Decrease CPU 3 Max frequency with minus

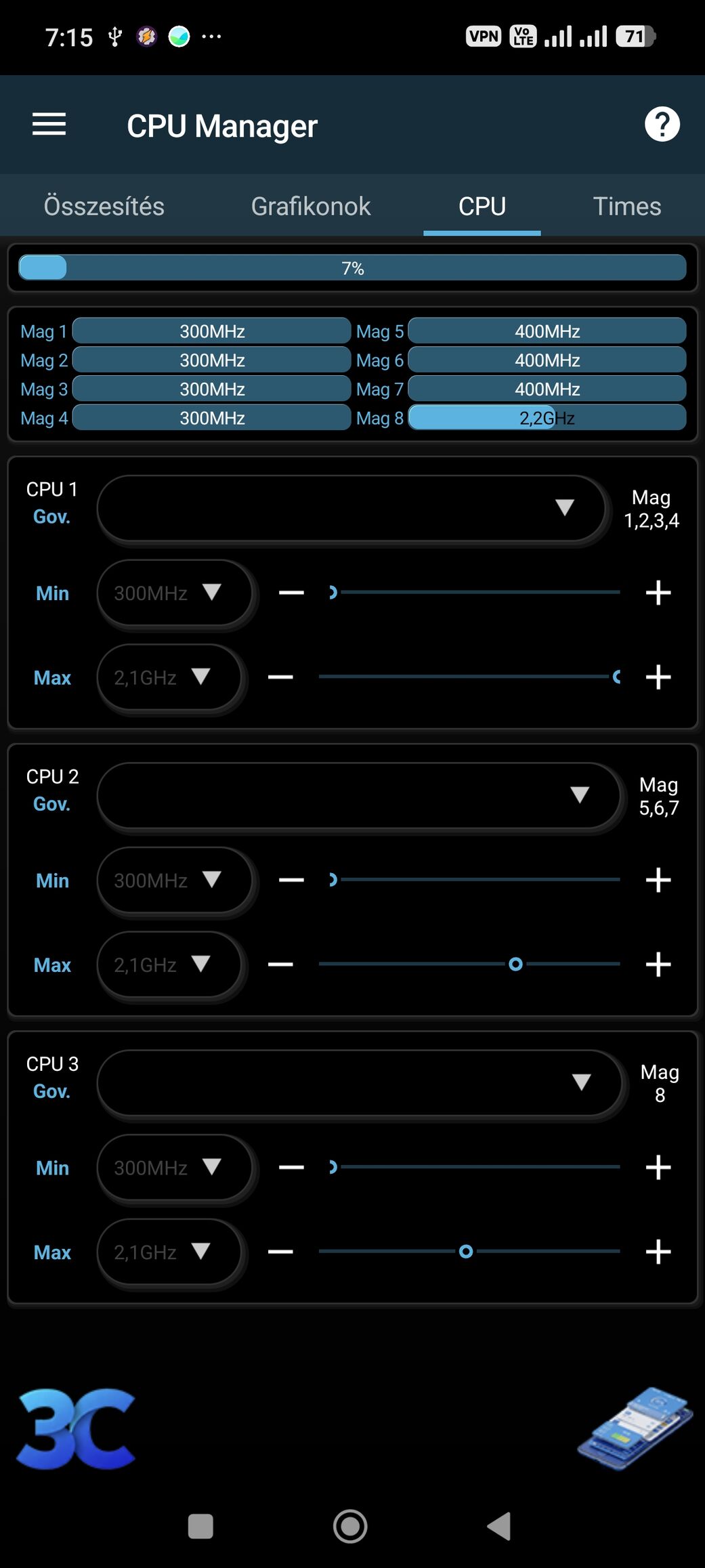[280, 1252]
